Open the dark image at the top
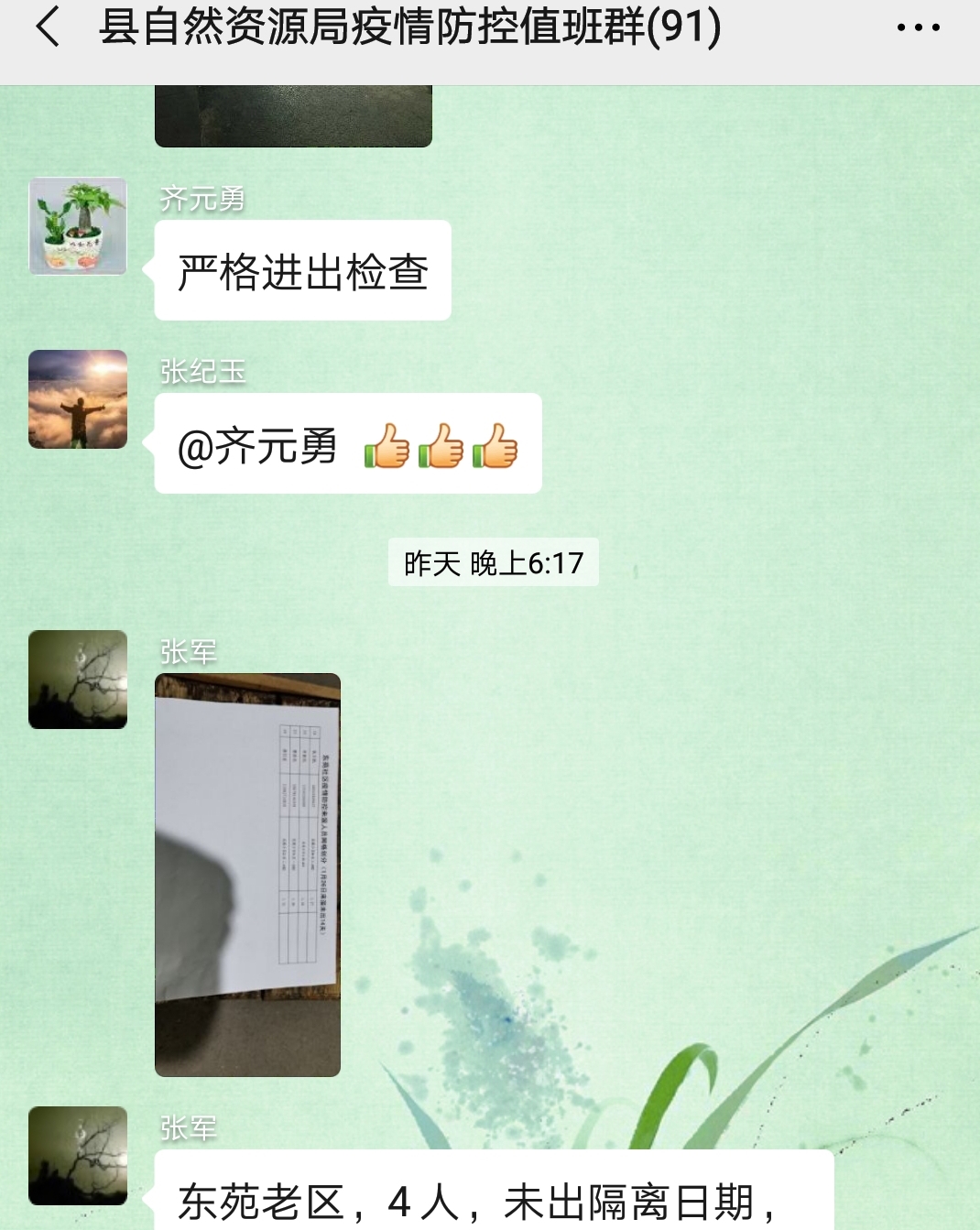 pos(293,116)
